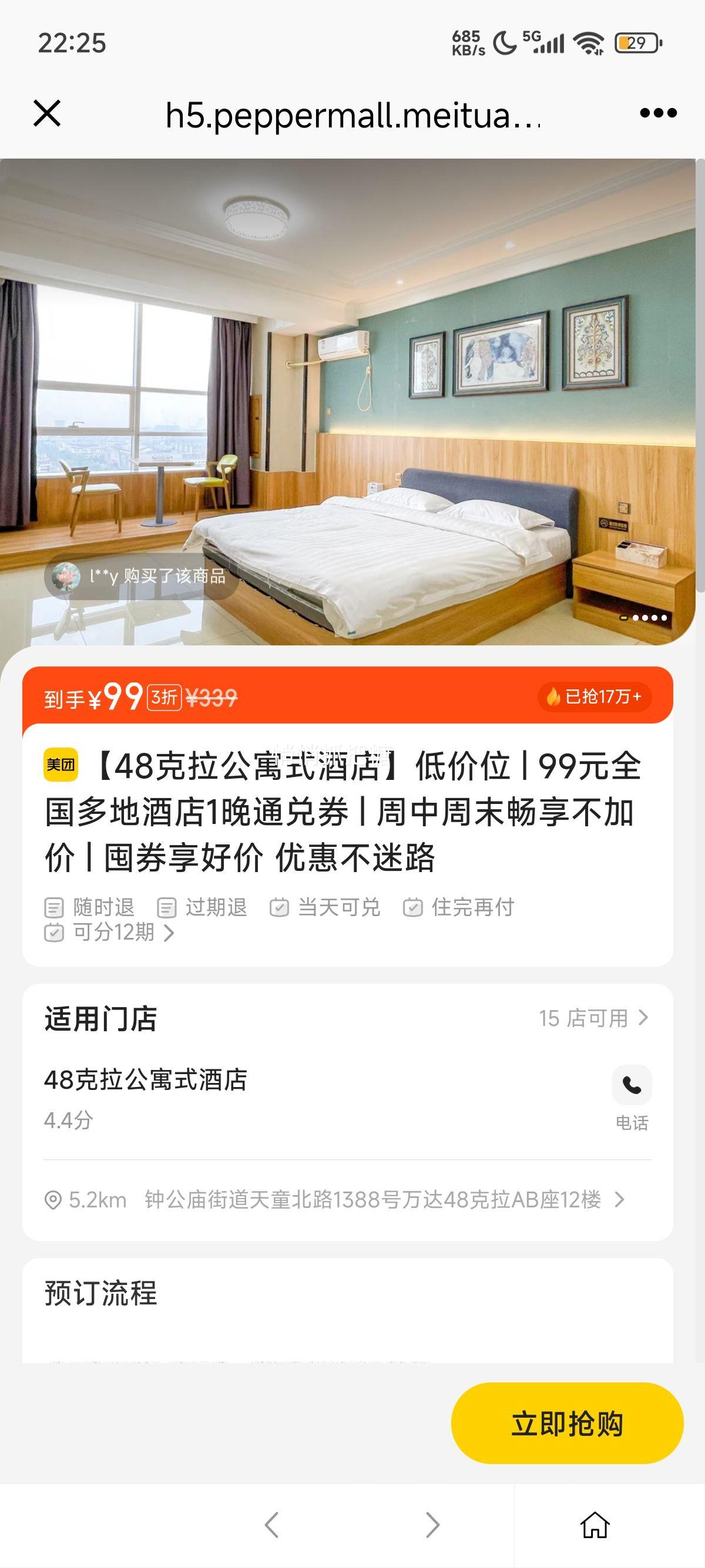705x1568 pixels.
Task: Open the 48克拉公寓式酒店 store entry
Action: (146, 1081)
